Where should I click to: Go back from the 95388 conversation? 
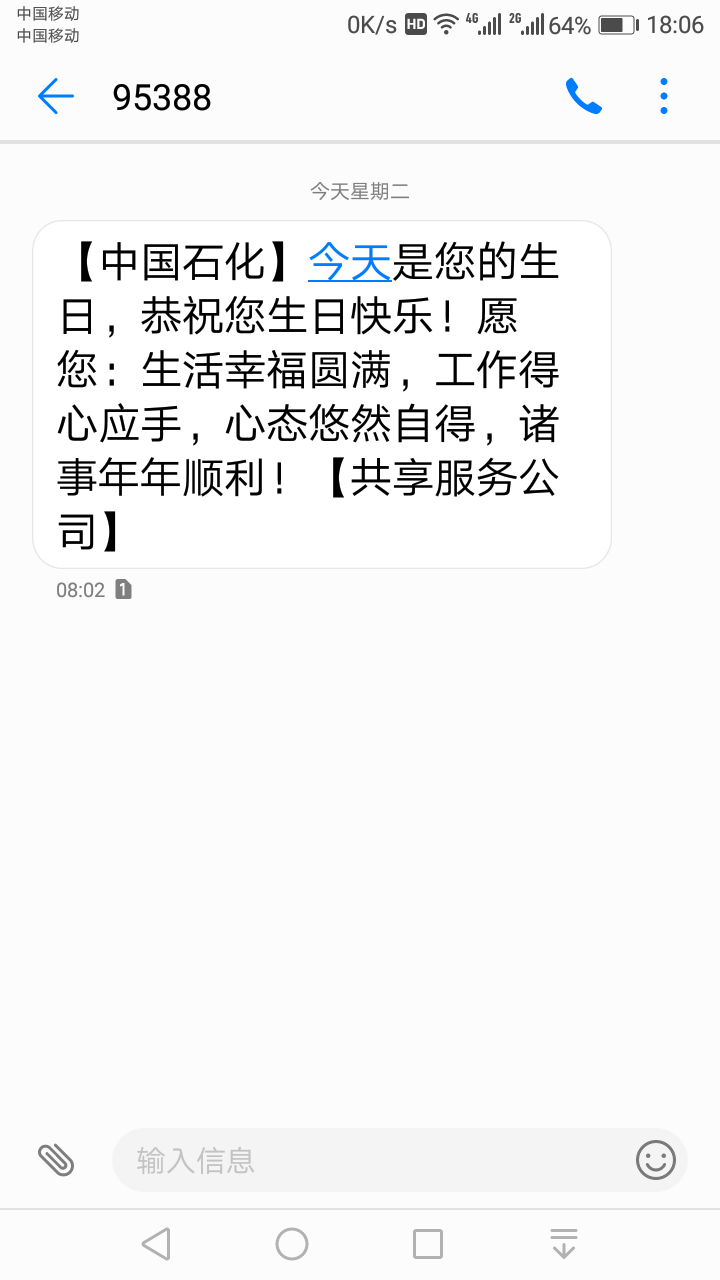click(x=56, y=97)
